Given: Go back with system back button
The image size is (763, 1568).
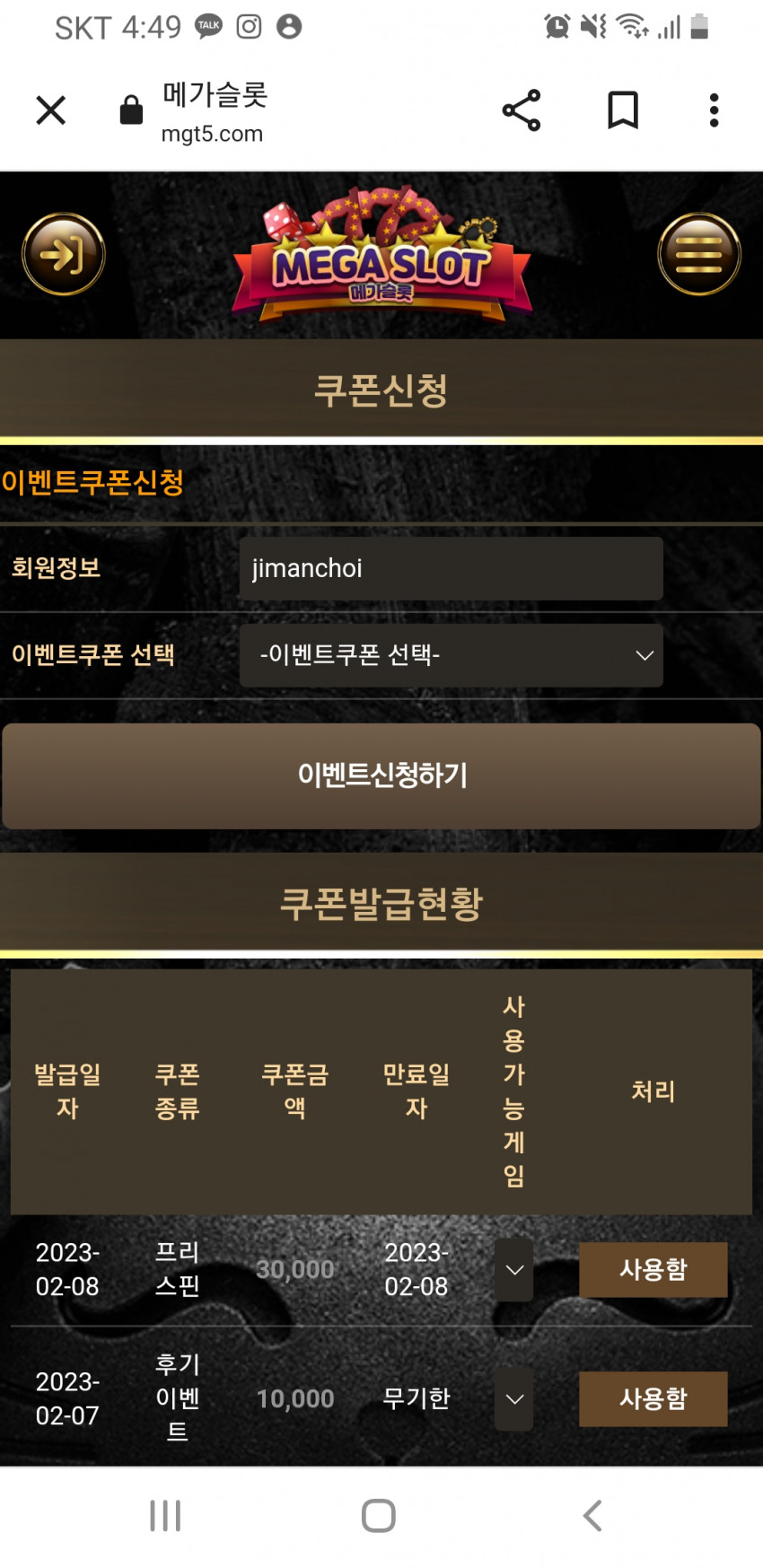Looking at the screenshot, I should 592,1516.
